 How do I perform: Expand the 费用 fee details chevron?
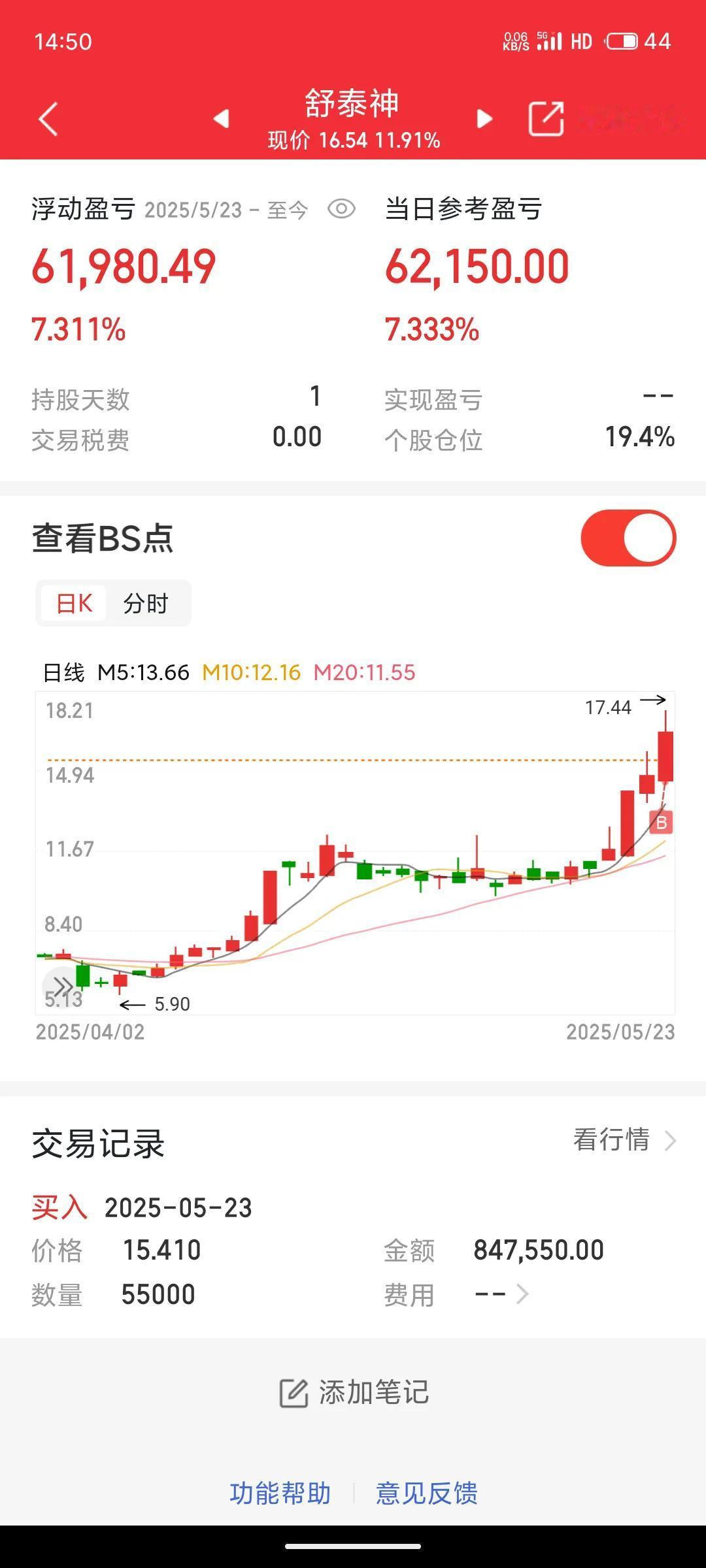(x=522, y=1294)
